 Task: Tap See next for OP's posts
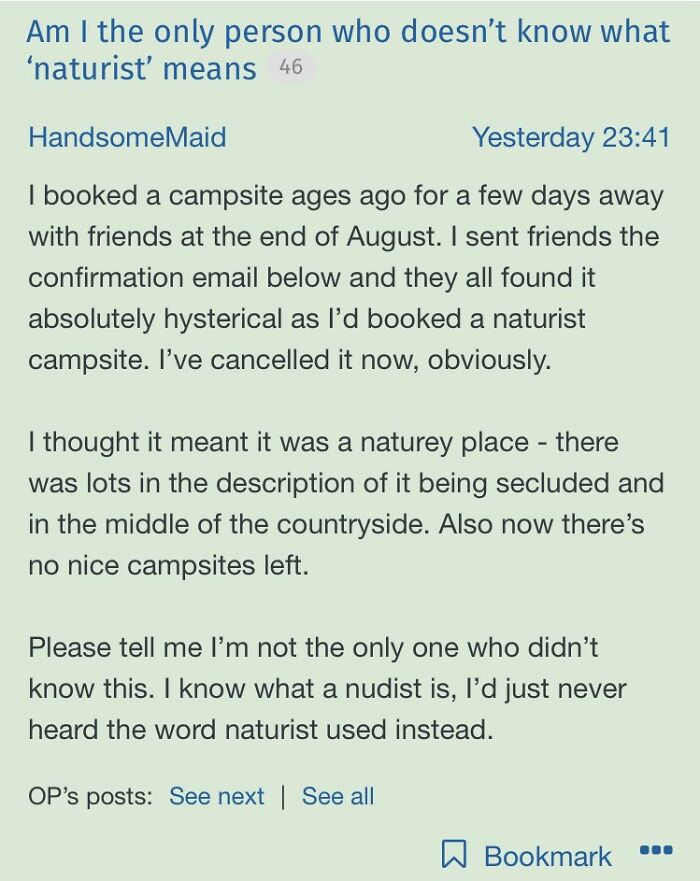click(216, 796)
